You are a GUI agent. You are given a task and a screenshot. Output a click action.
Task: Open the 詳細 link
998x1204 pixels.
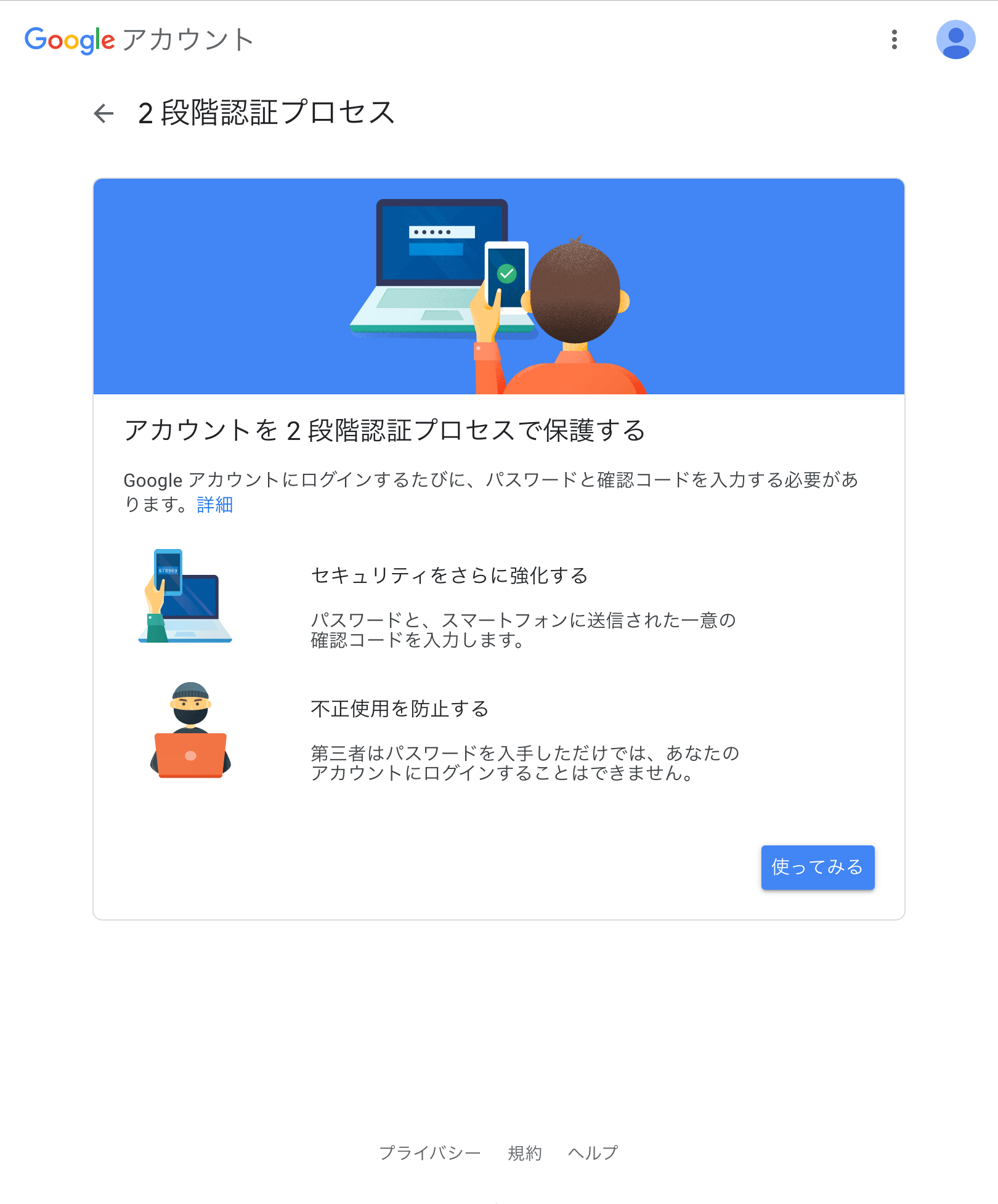(214, 505)
